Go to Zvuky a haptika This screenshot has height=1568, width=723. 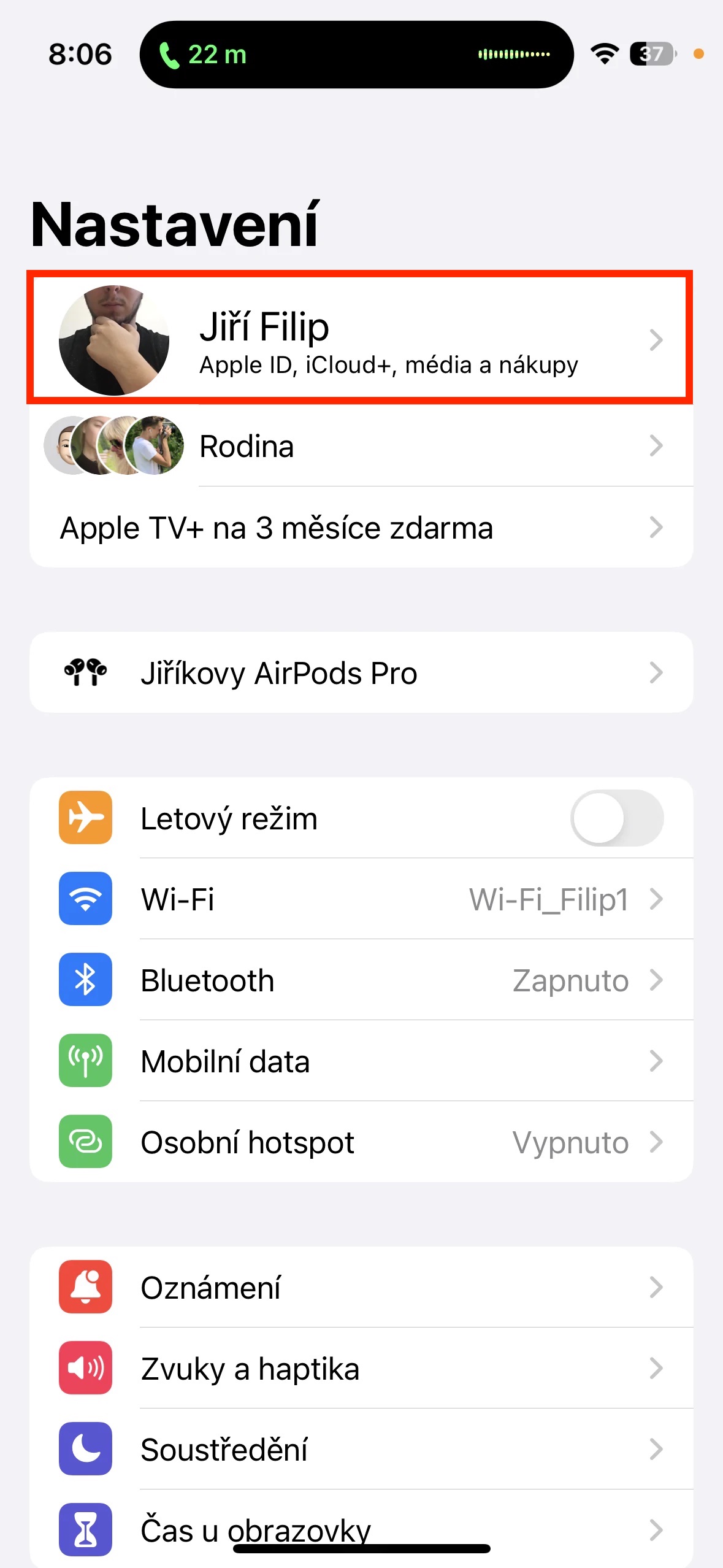coord(361,1368)
